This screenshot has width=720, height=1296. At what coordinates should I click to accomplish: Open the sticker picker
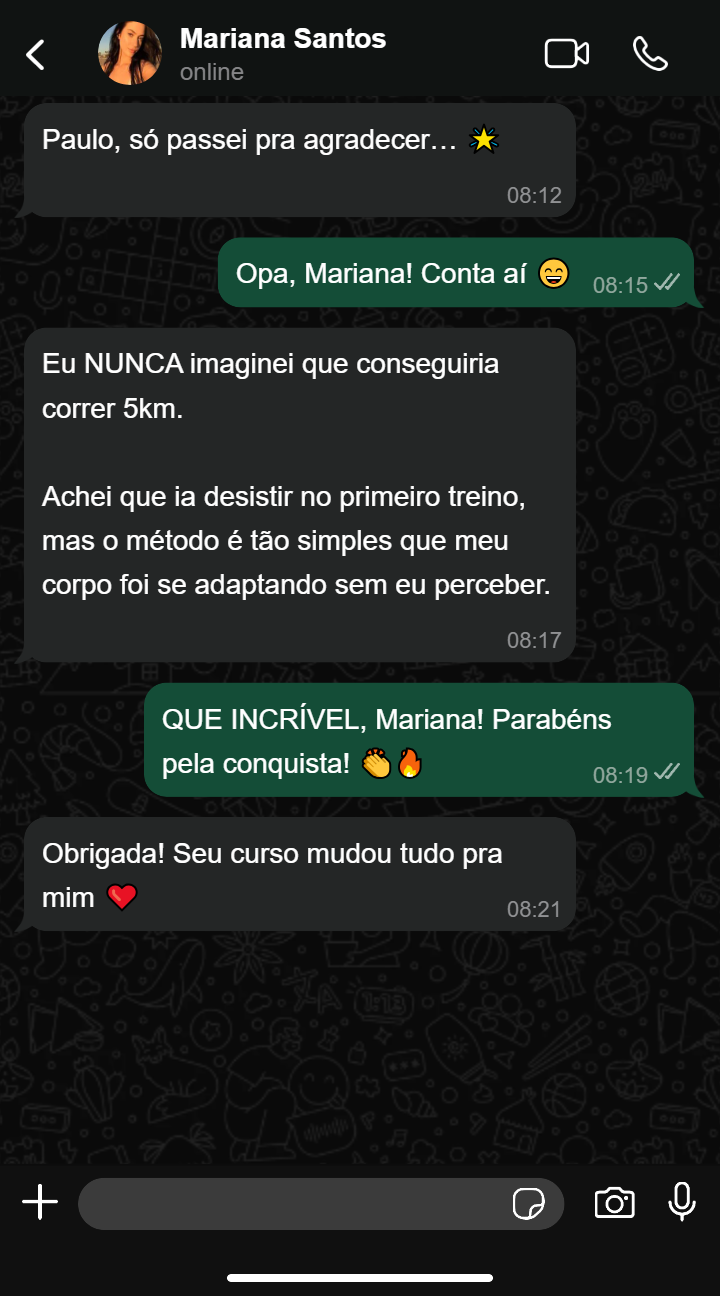529,1204
